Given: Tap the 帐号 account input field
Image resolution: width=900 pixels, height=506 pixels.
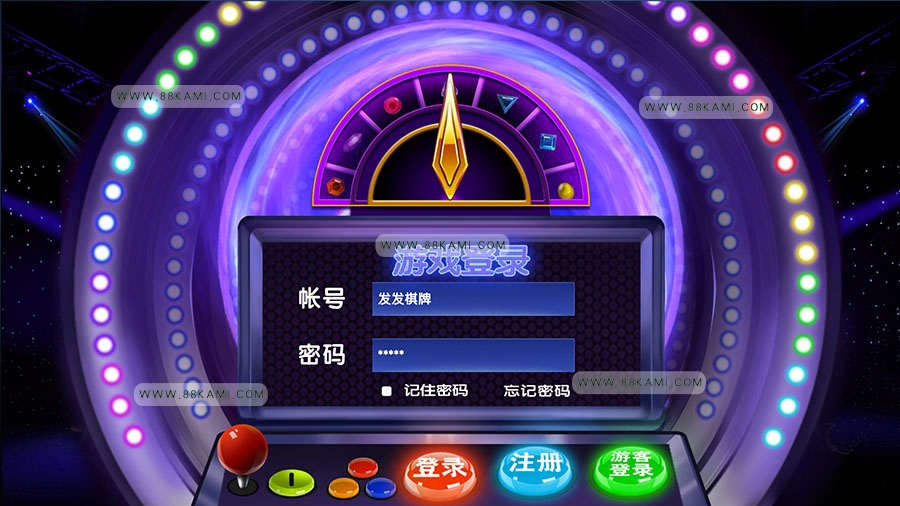Looking at the screenshot, I should pos(473,299).
